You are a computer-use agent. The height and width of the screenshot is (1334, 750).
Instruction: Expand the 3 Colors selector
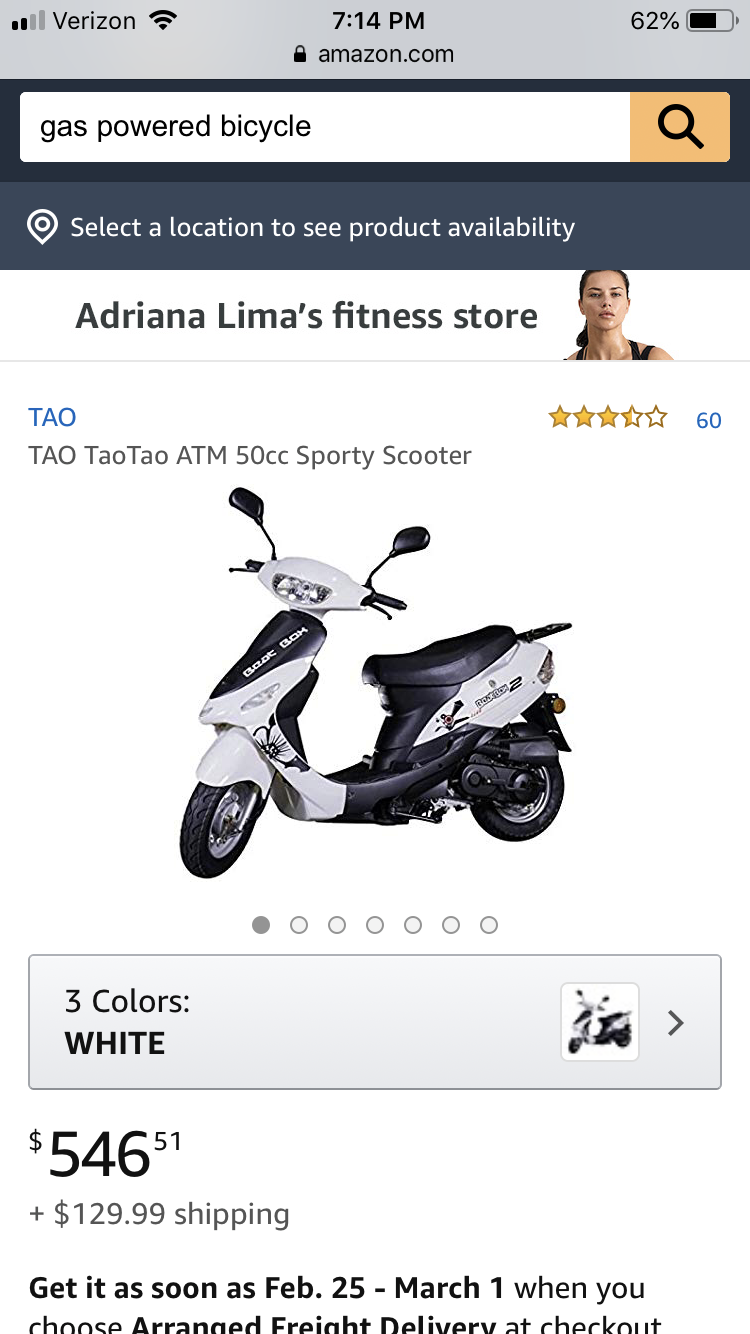point(375,1022)
